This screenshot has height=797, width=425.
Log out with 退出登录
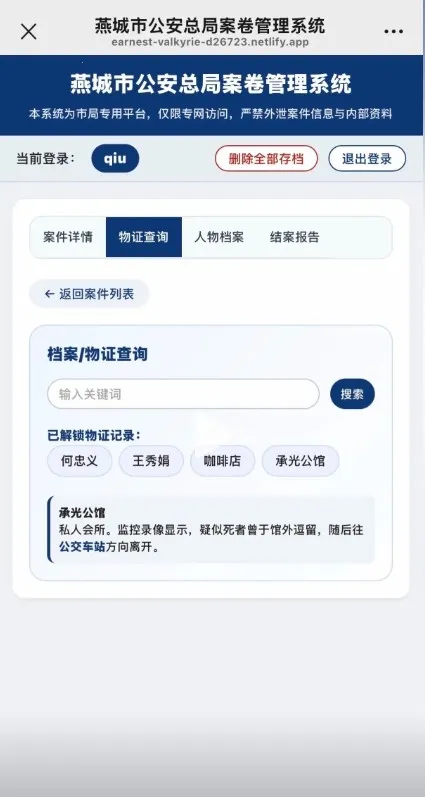367,159
